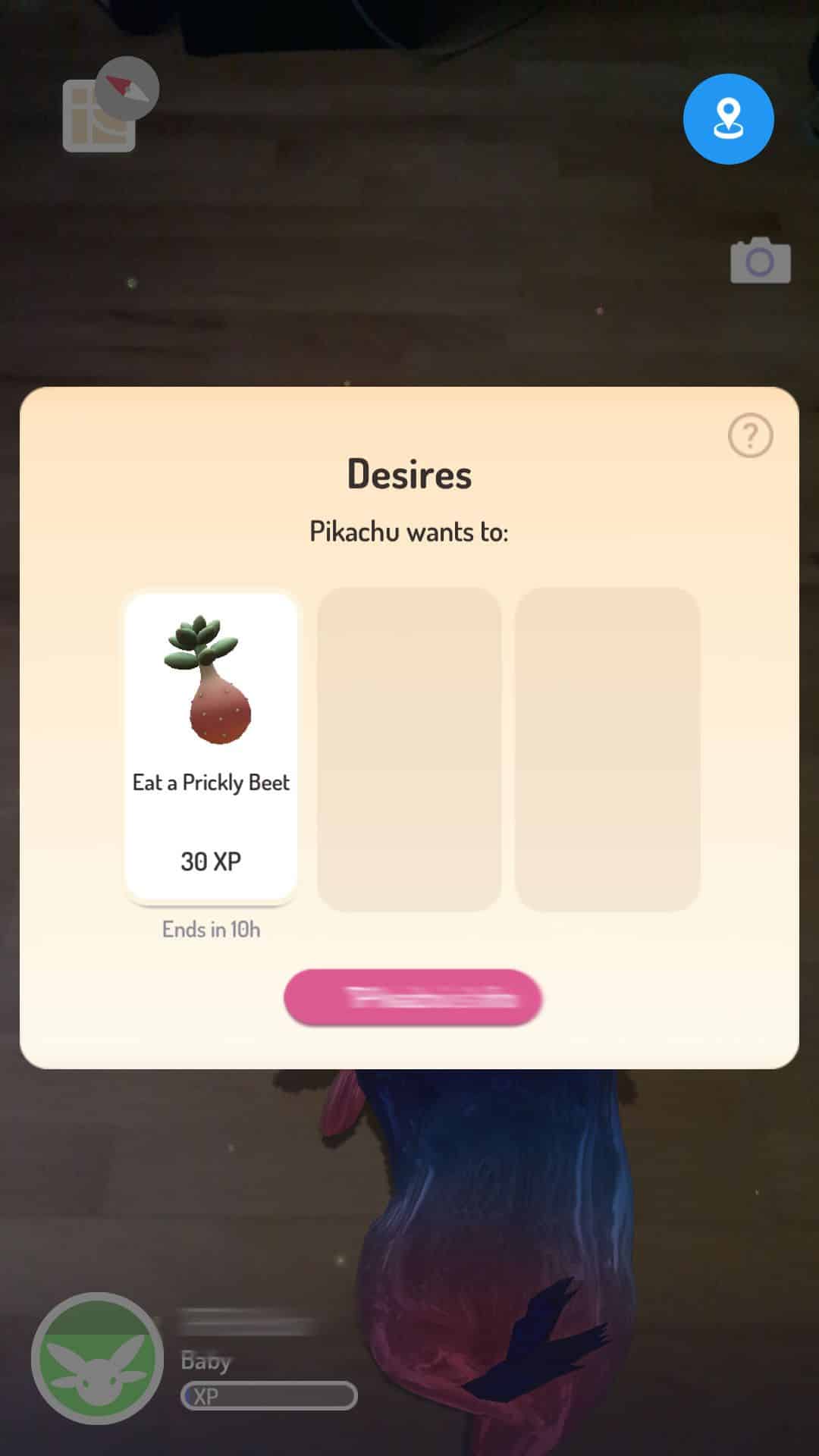819x1456 pixels.
Task: Select the Eat a Prickly Beet card
Action: [x=211, y=747]
